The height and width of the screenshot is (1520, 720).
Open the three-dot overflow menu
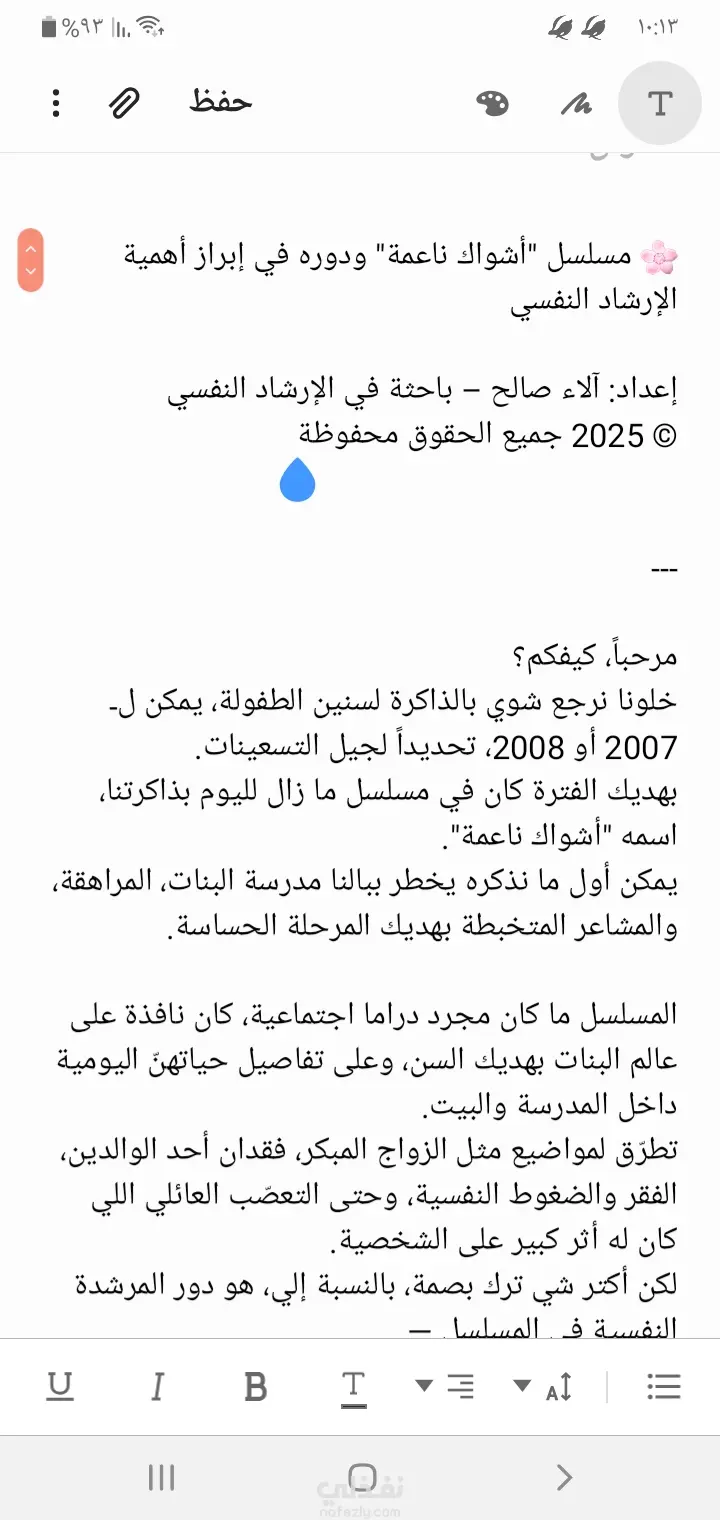56,103
